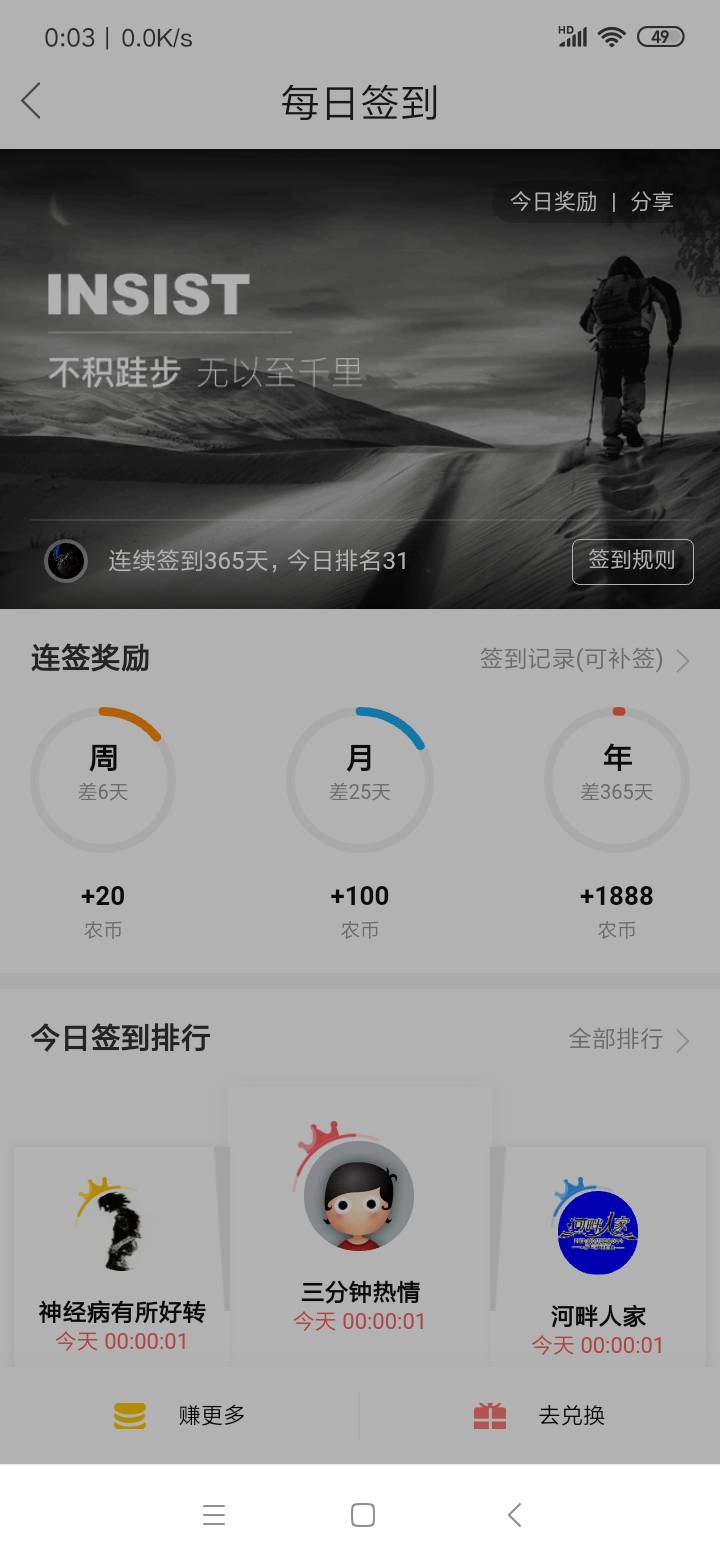Open 神经病有所好转's ranking card
720x1560 pixels.
tap(121, 1260)
